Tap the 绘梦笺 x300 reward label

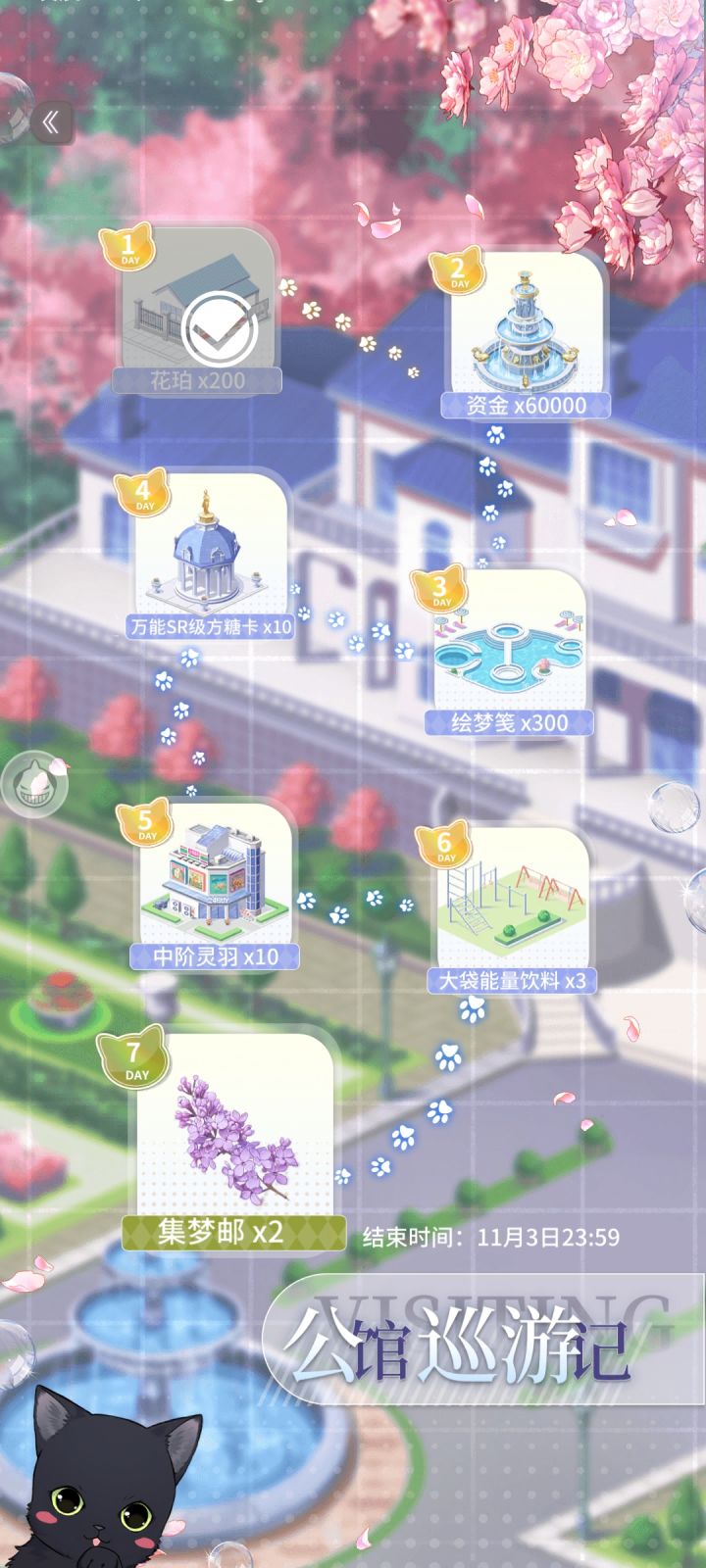coord(510,723)
